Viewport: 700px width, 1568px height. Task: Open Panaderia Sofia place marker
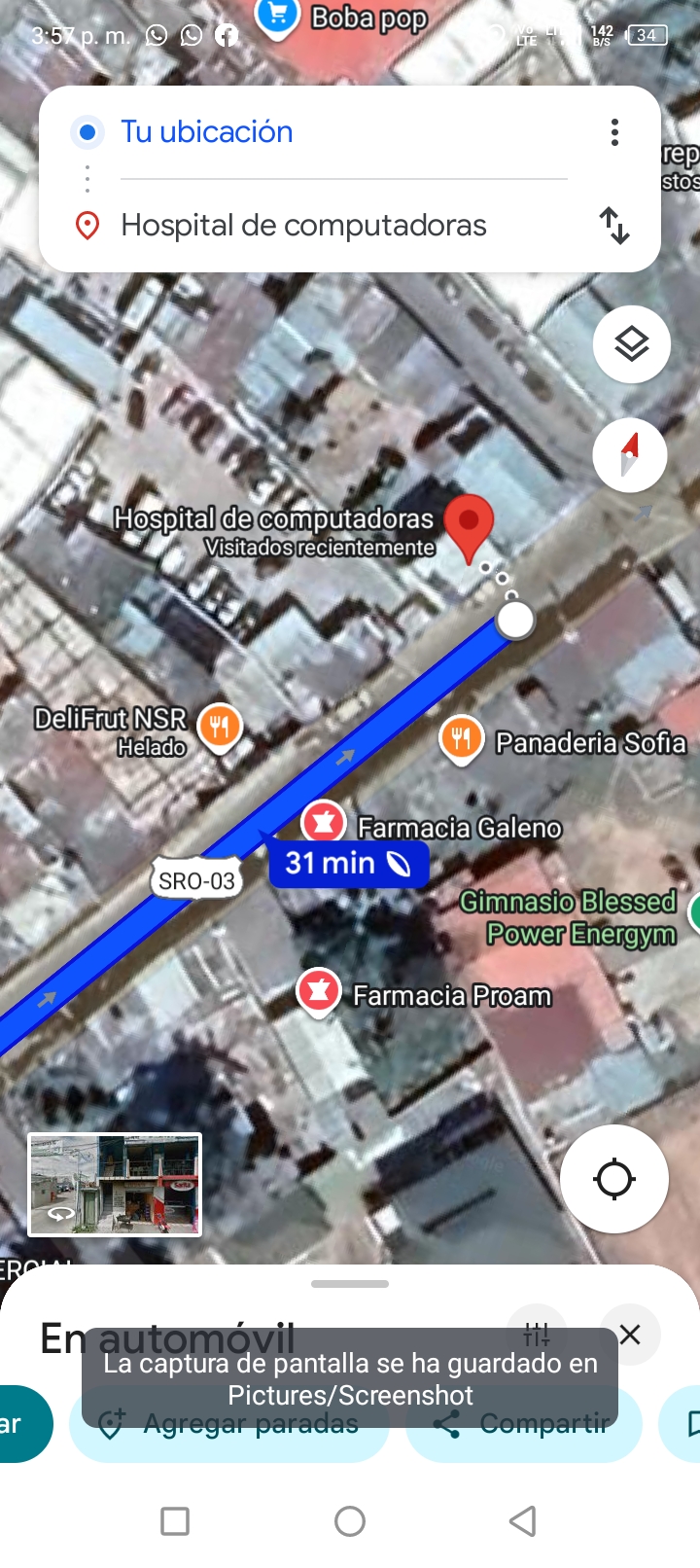coord(461,739)
